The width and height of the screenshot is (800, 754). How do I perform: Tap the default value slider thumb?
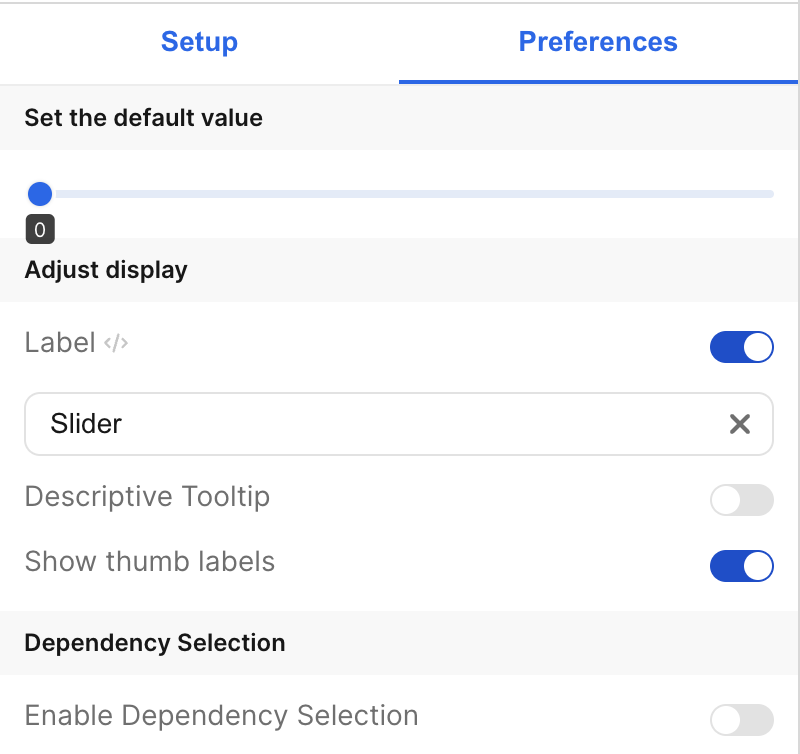click(40, 193)
